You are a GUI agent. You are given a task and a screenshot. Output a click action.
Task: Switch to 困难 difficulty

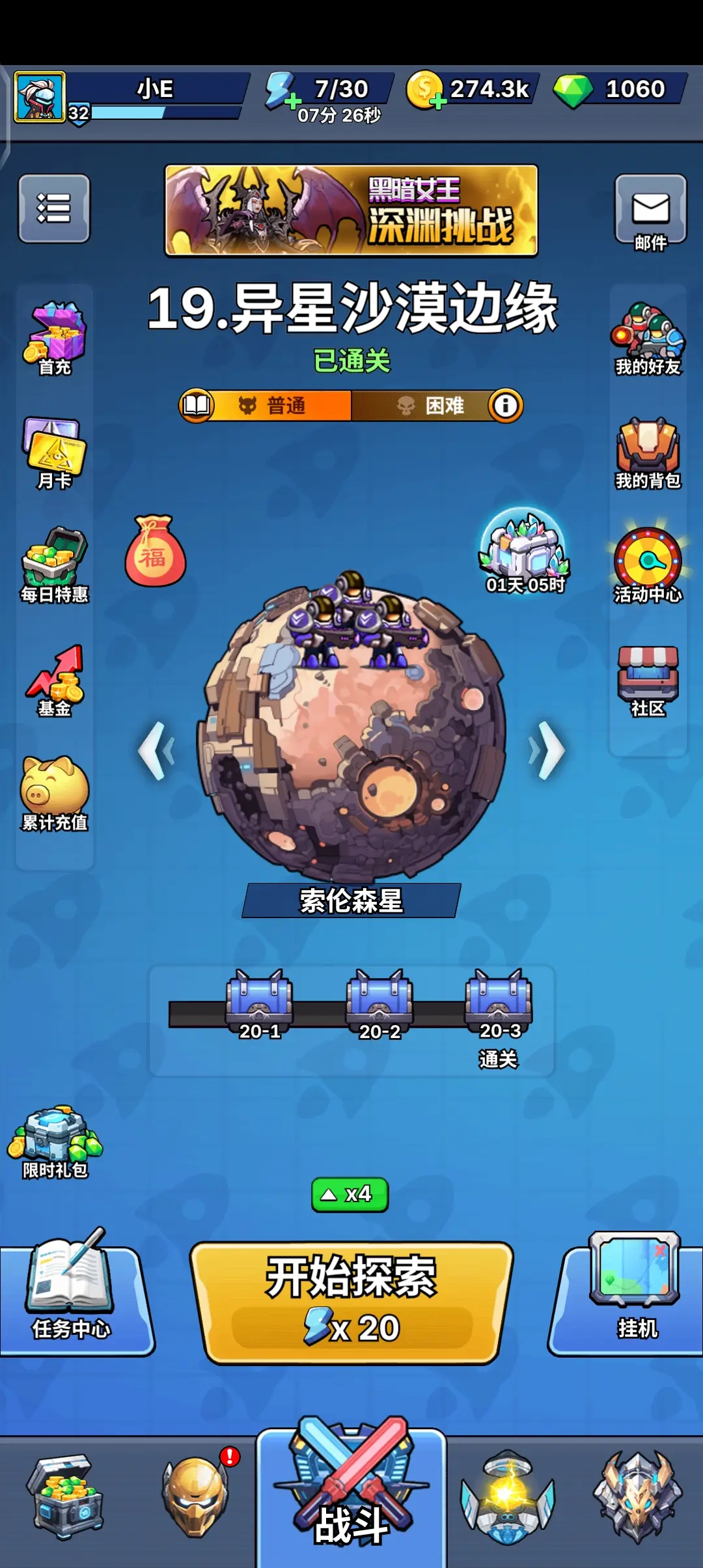(430, 406)
